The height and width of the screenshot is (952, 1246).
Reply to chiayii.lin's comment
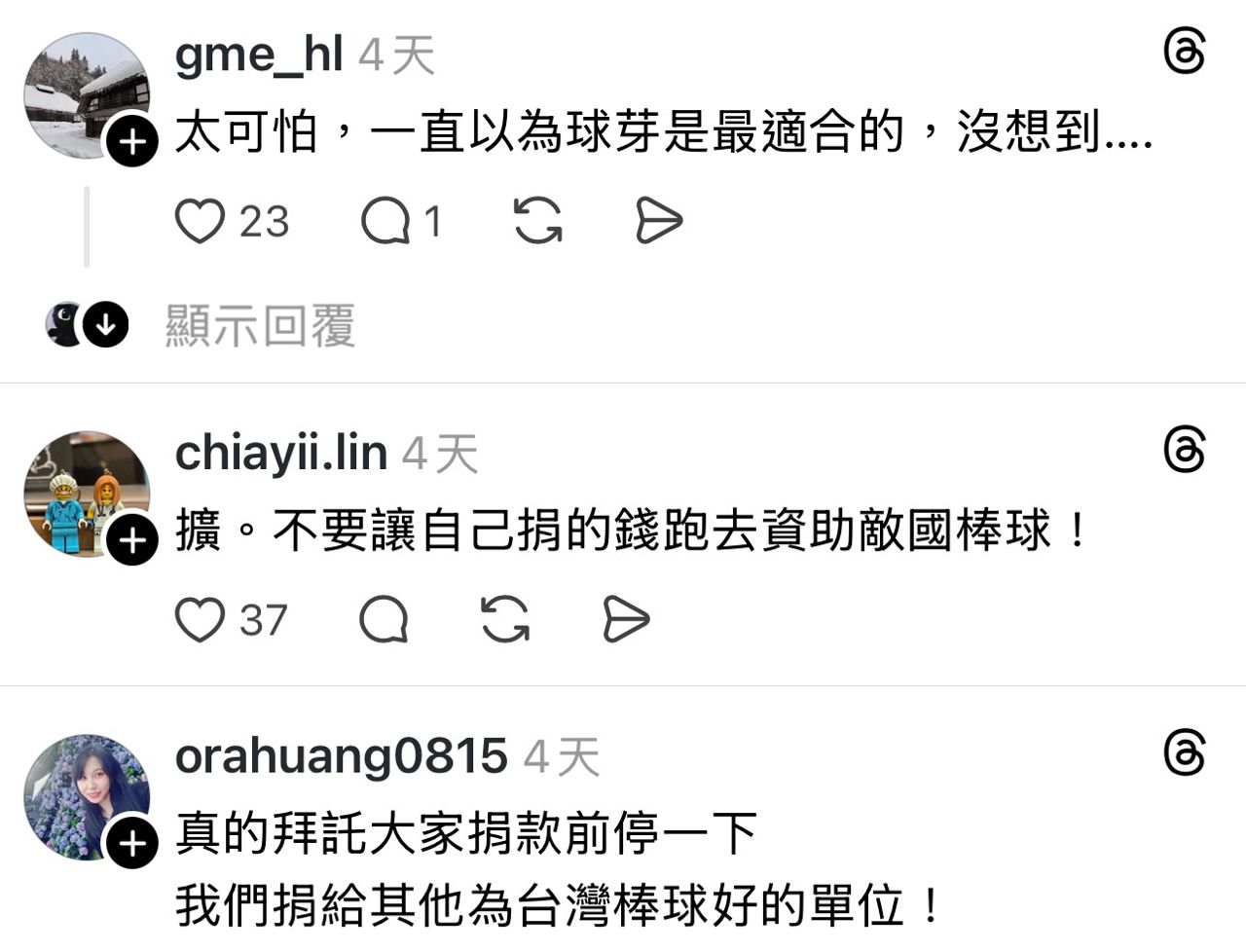384,619
